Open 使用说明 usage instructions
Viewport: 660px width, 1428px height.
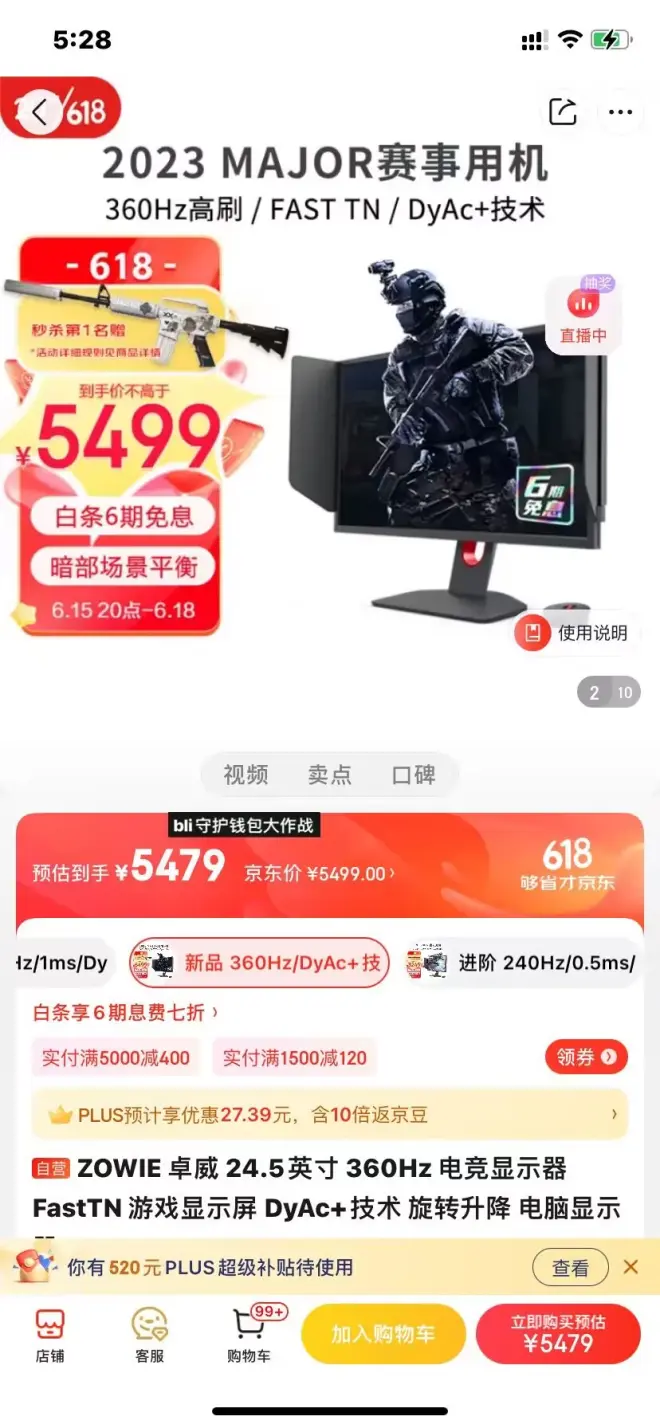click(x=577, y=632)
